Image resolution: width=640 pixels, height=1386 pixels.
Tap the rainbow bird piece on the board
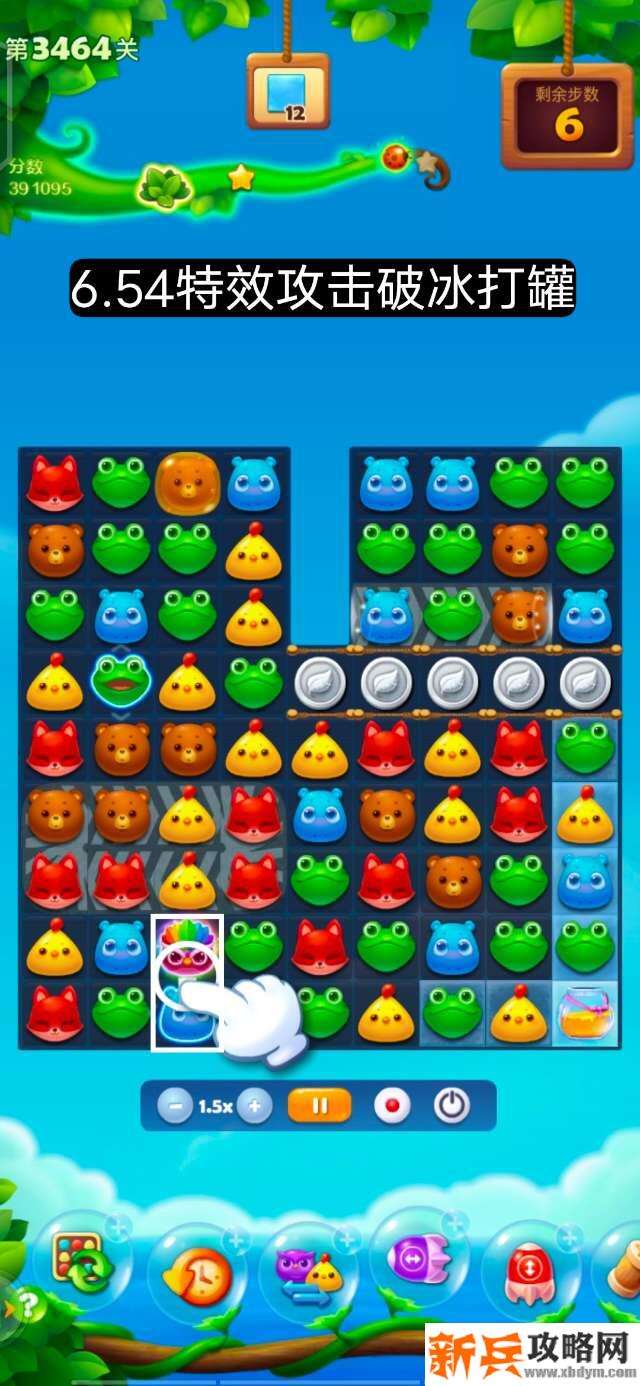[x=187, y=946]
